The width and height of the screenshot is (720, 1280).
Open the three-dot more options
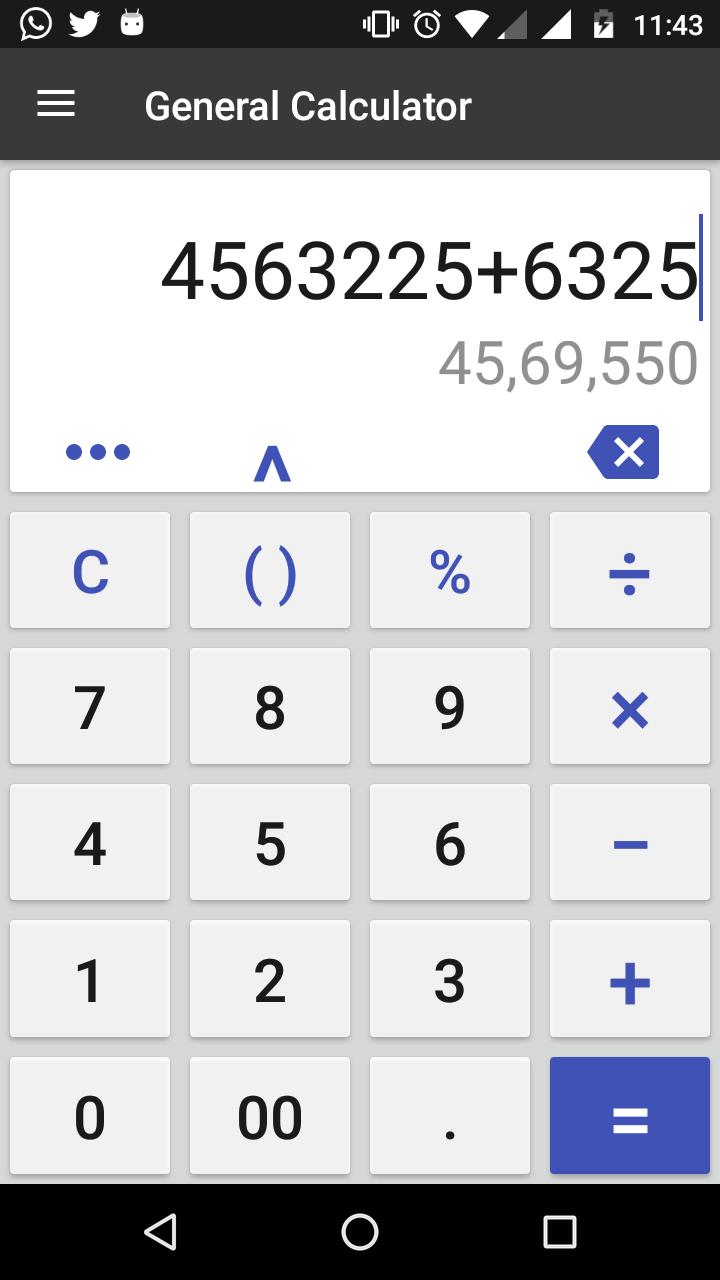[98, 452]
